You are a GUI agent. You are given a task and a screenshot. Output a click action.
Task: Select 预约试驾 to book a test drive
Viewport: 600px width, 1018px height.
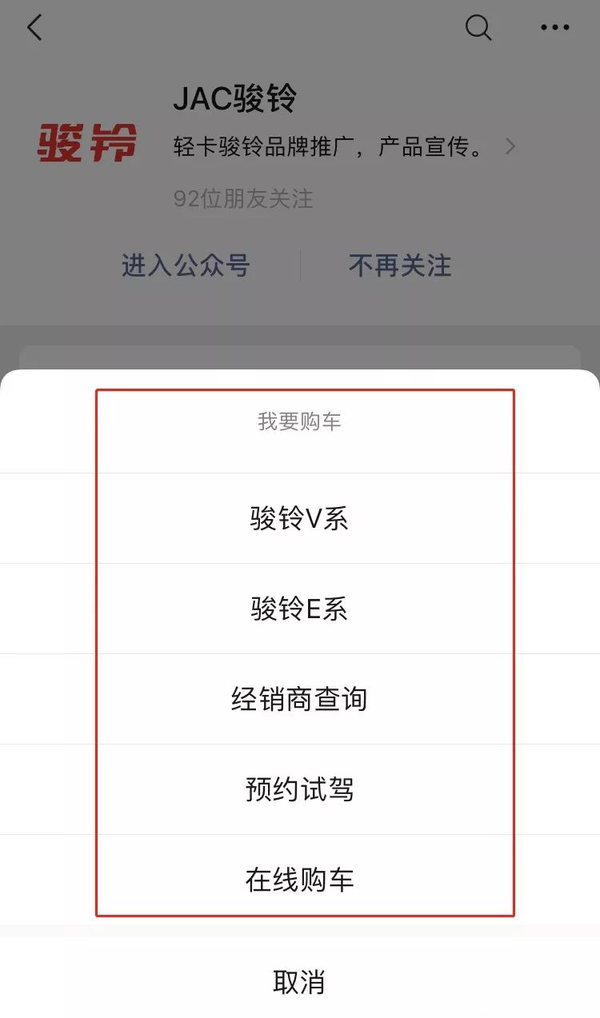tap(299, 789)
